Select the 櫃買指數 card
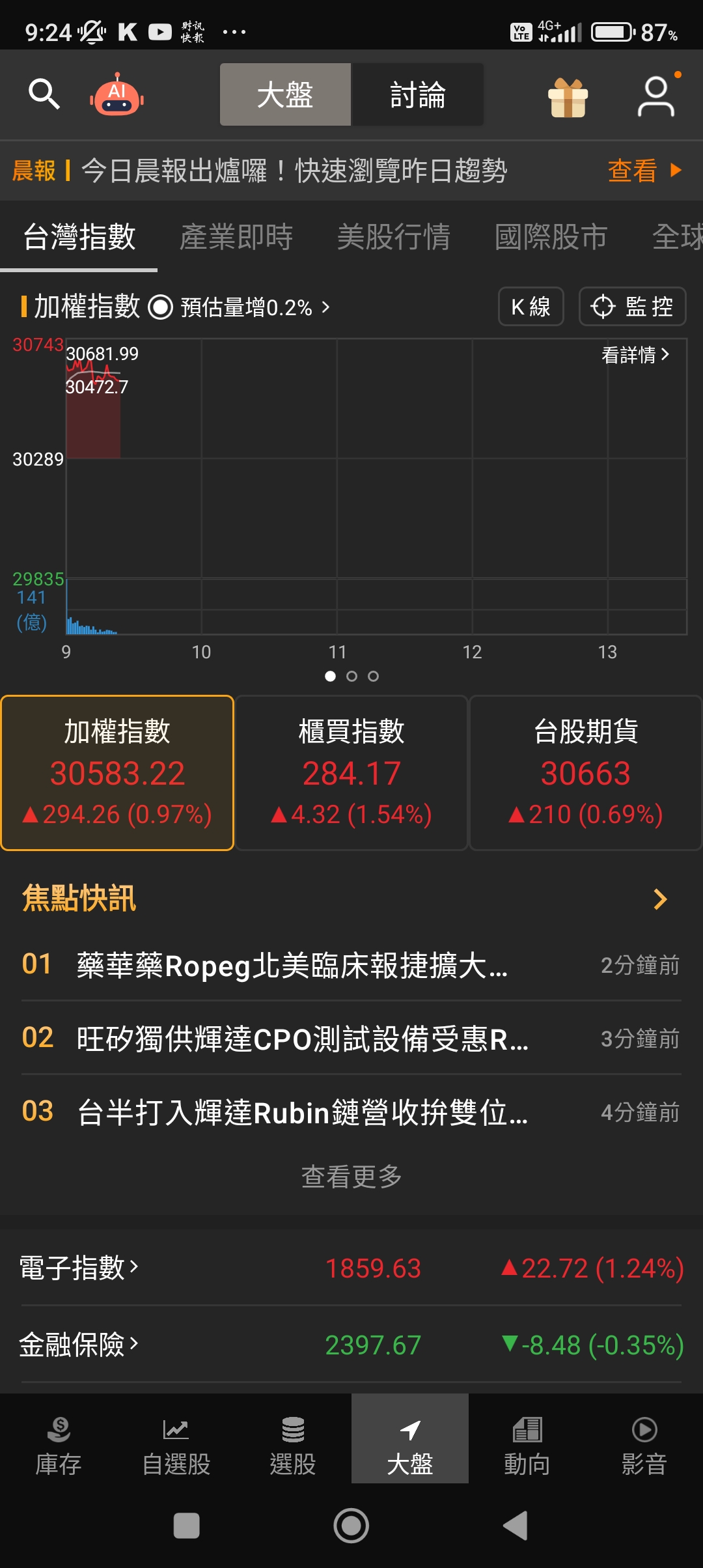Viewport: 703px width, 1568px height. click(351, 772)
